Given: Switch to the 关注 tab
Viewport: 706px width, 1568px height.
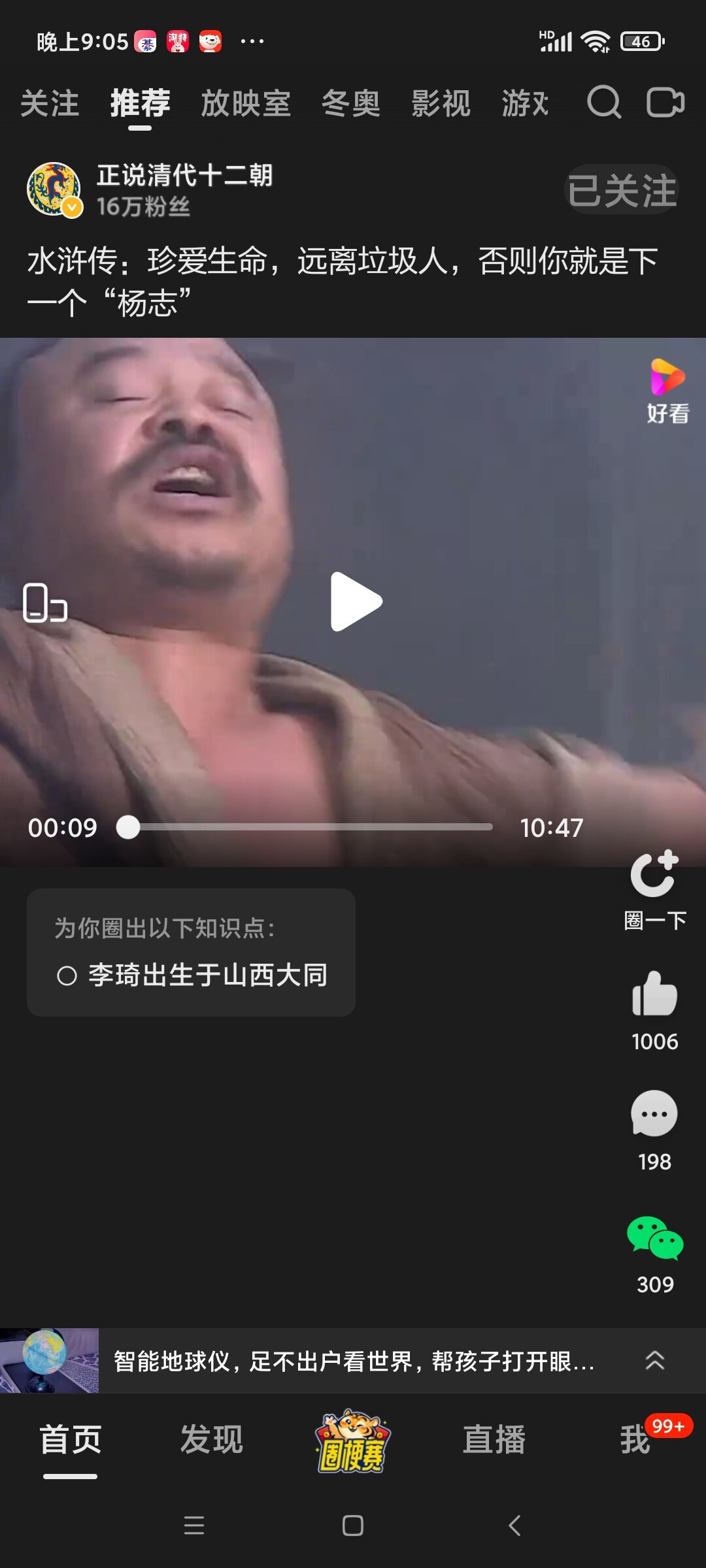Looking at the screenshot, I should 50,103.
